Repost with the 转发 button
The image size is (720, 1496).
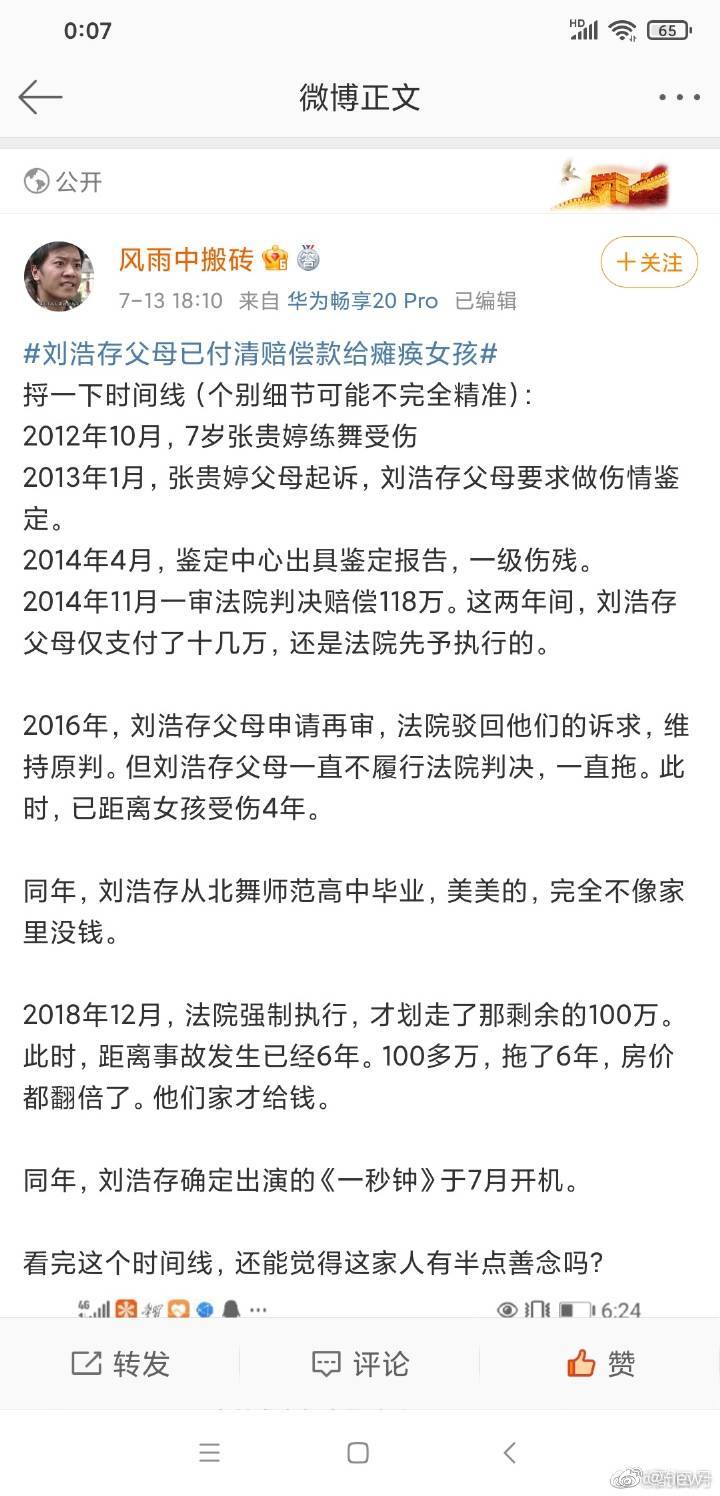pos(120,1363)
